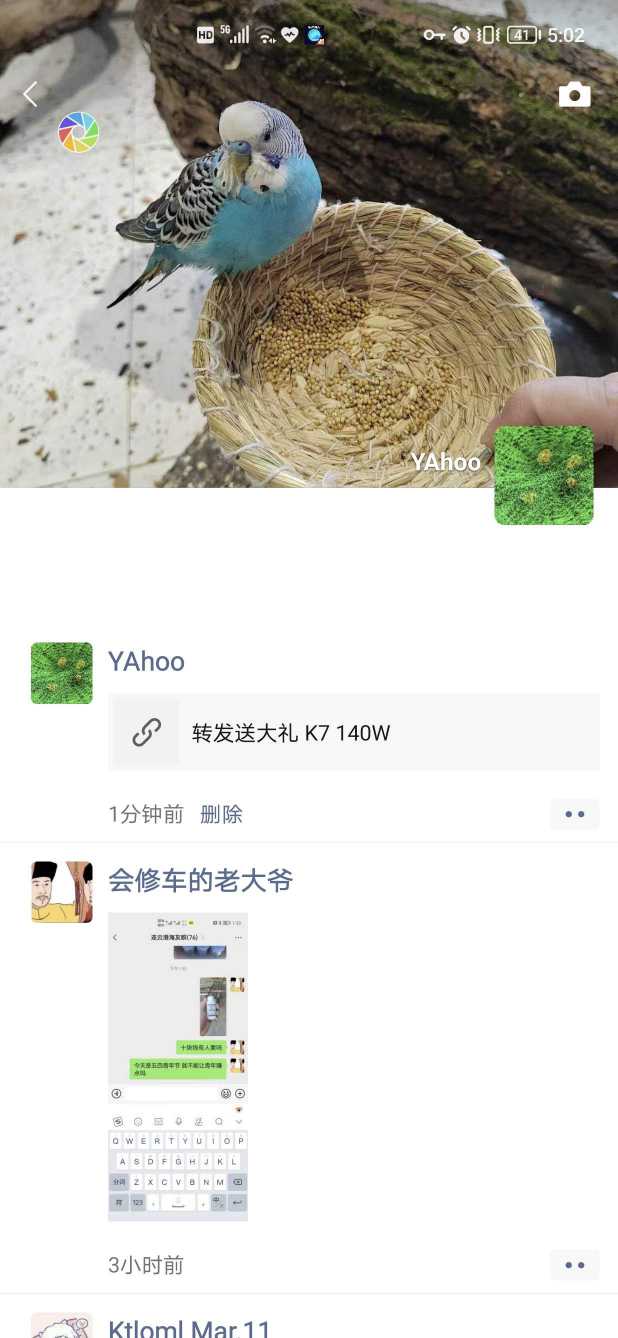Image resolution: width=618 pixels, height=1338 pixels.
Task: Change the parakeet cover photo
Action: (x=300, y=300)
